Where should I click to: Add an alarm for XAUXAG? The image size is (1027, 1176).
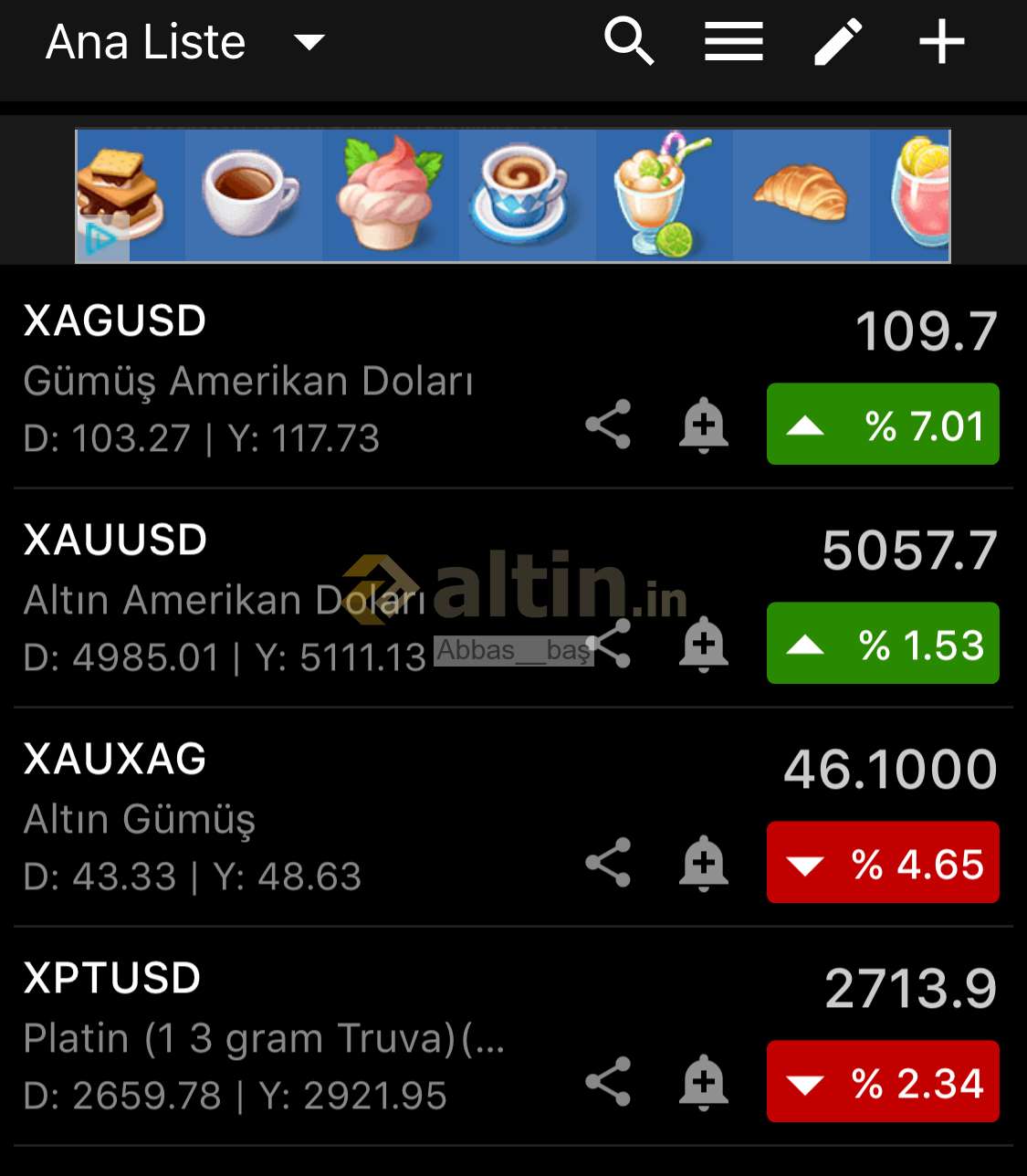coord(704,863)
